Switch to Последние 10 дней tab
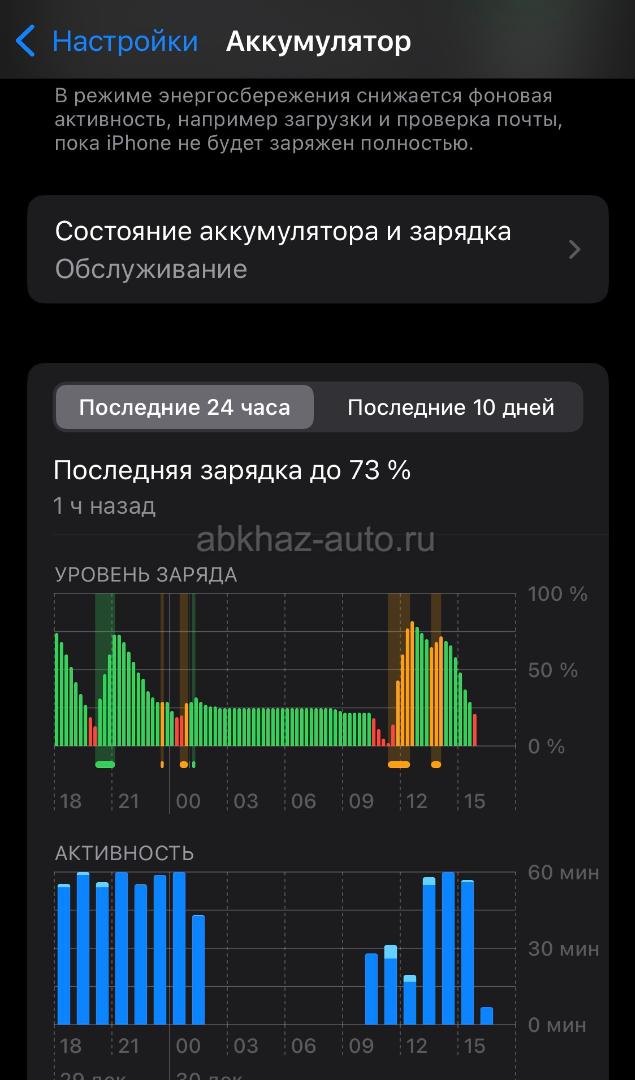The height and width of the screenshot is (1080, 635). 450,408
